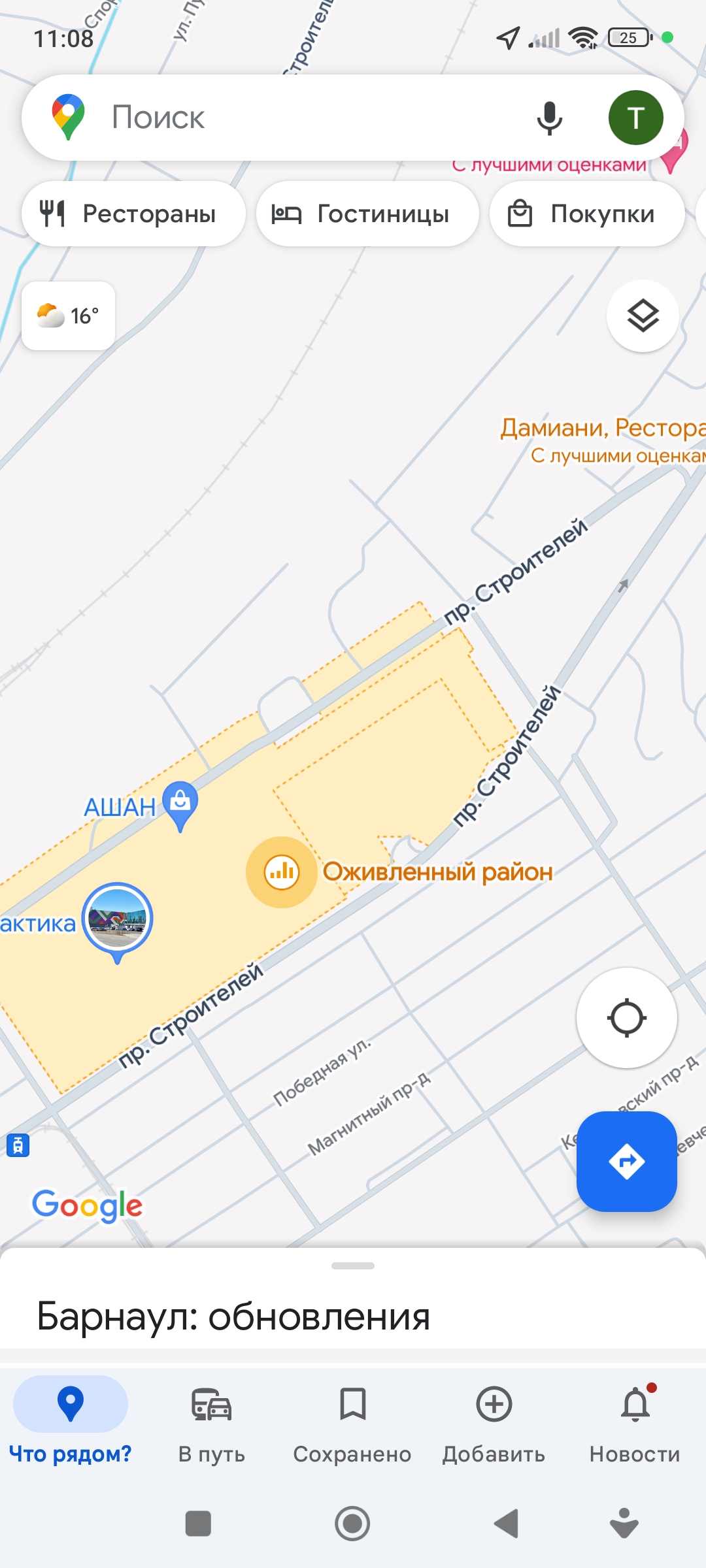Select the Покупки chip

pyautogui.click(x=586, y=214)
